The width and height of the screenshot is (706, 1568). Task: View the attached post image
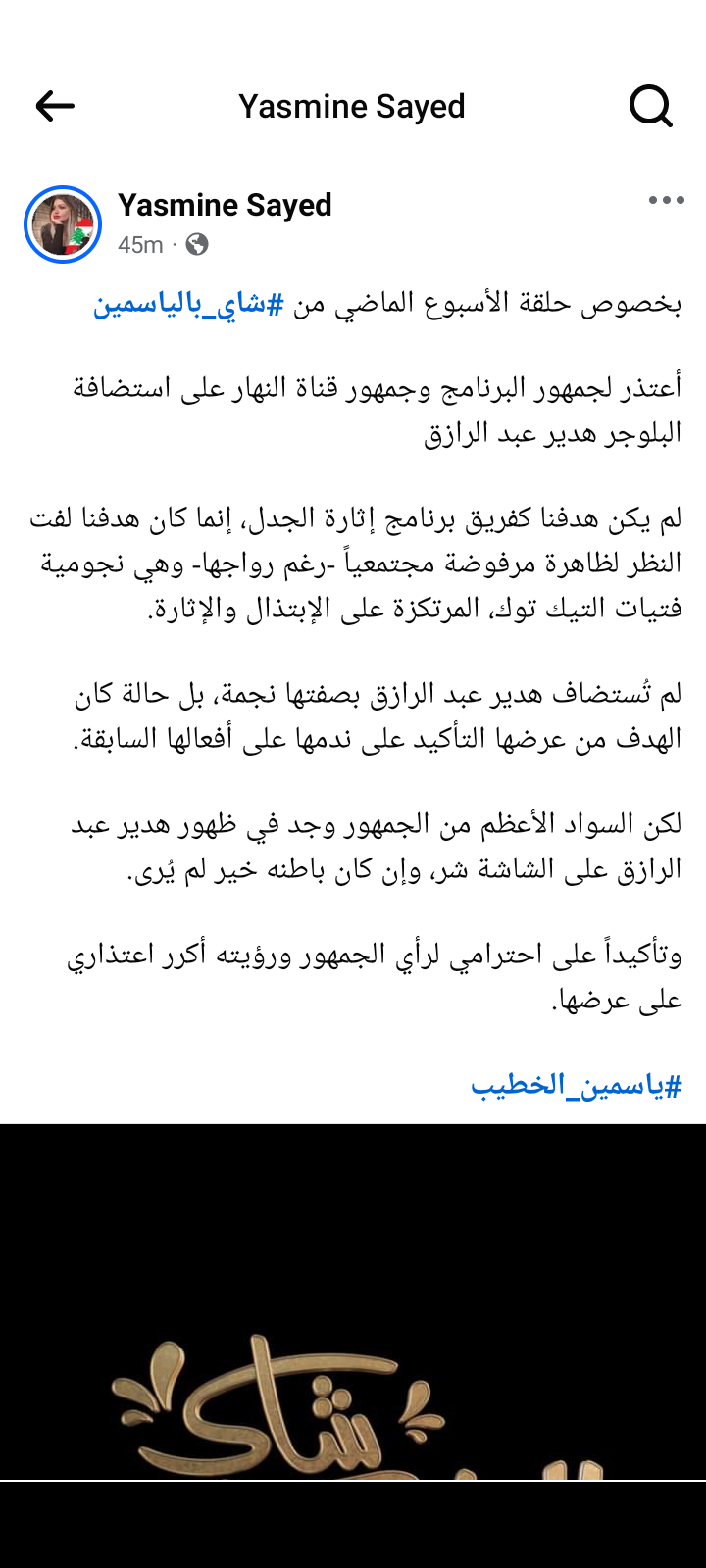pyautogui.click(x=353, y=1303)
